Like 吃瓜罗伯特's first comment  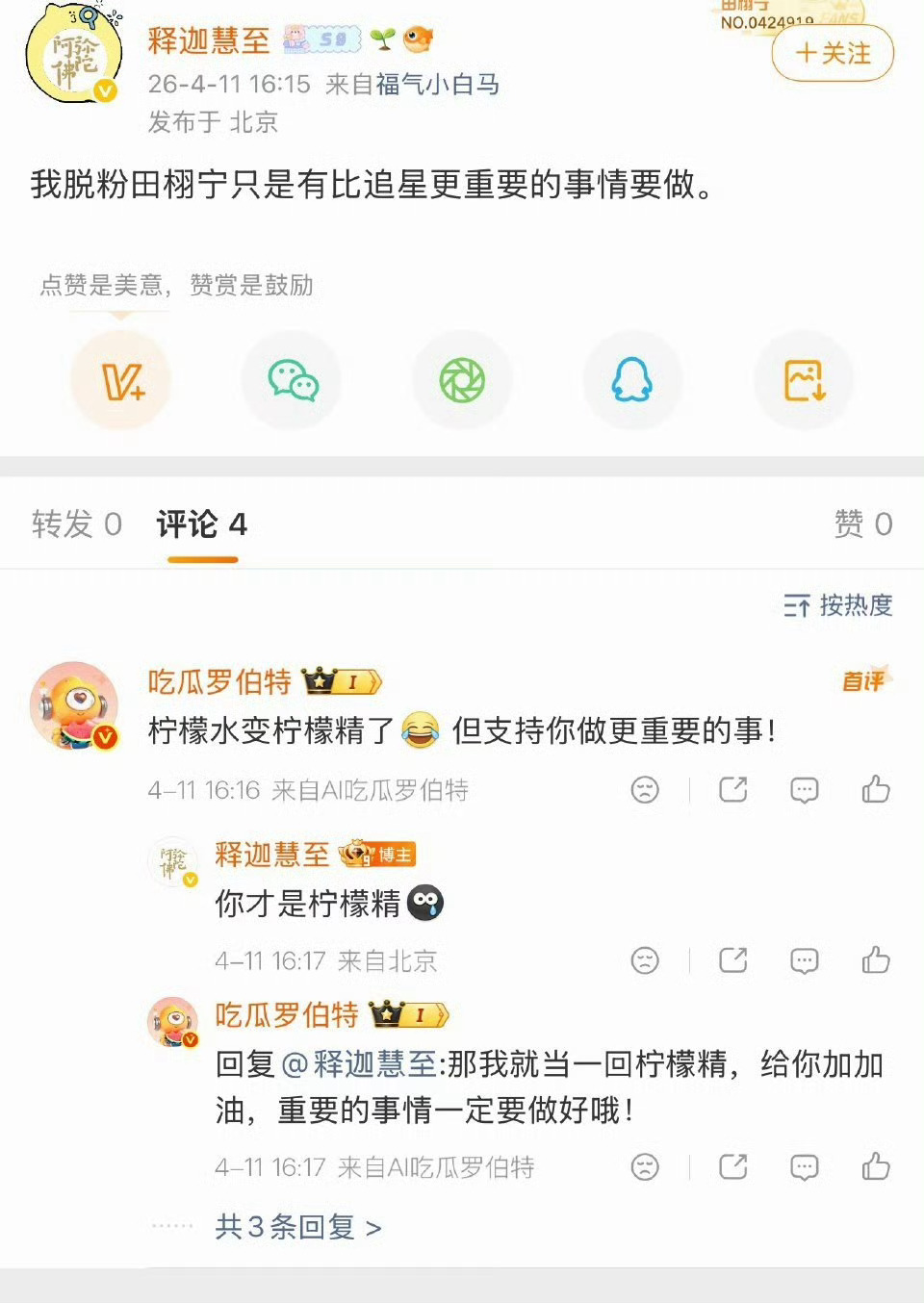(x=875, y=787)
